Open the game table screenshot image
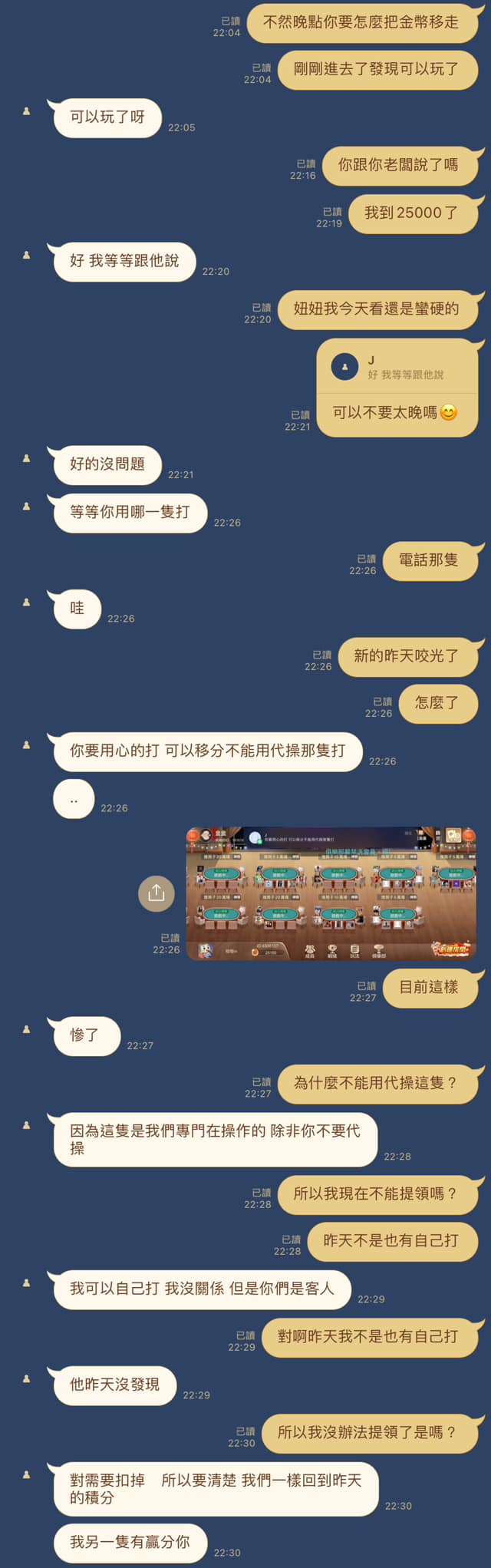 coord(331,893)
